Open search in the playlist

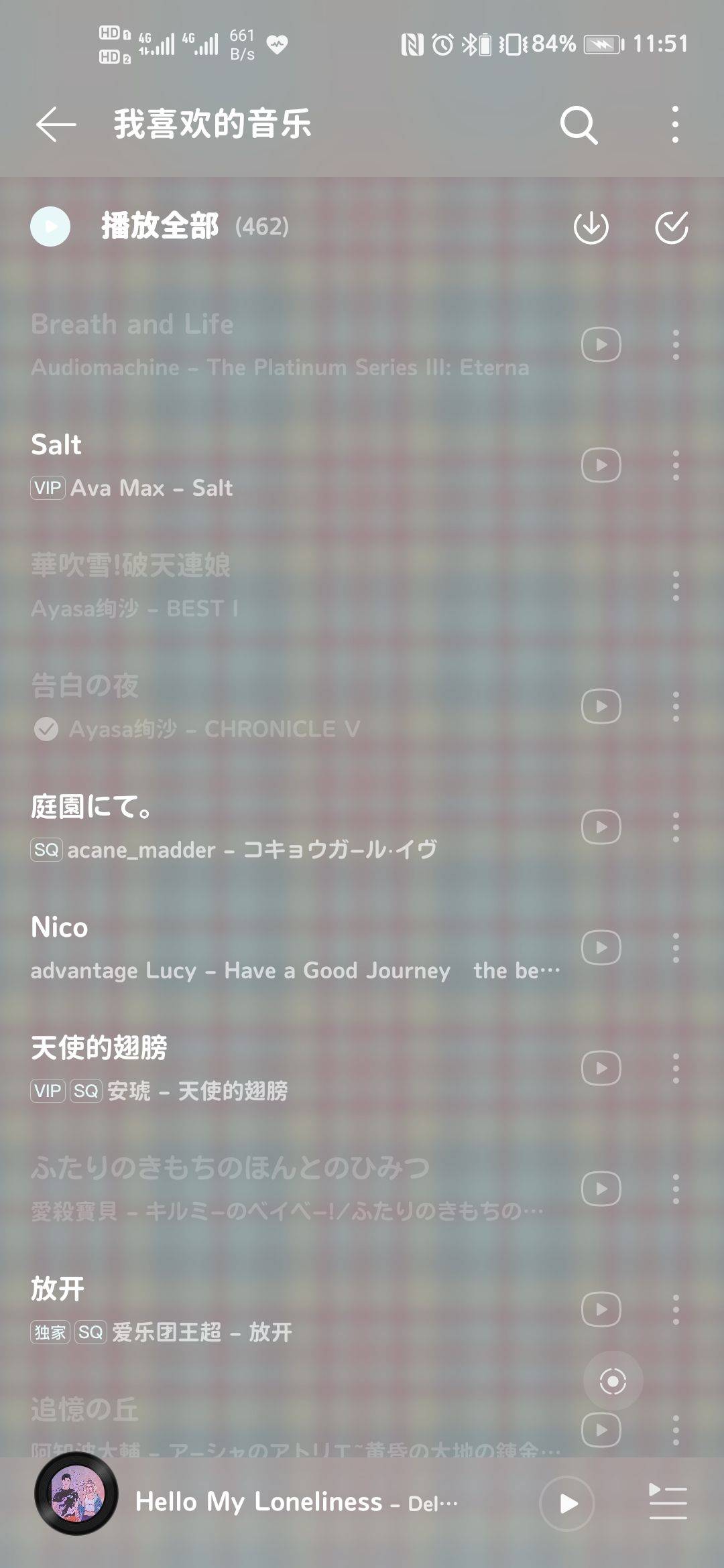(x=579, y=125)
